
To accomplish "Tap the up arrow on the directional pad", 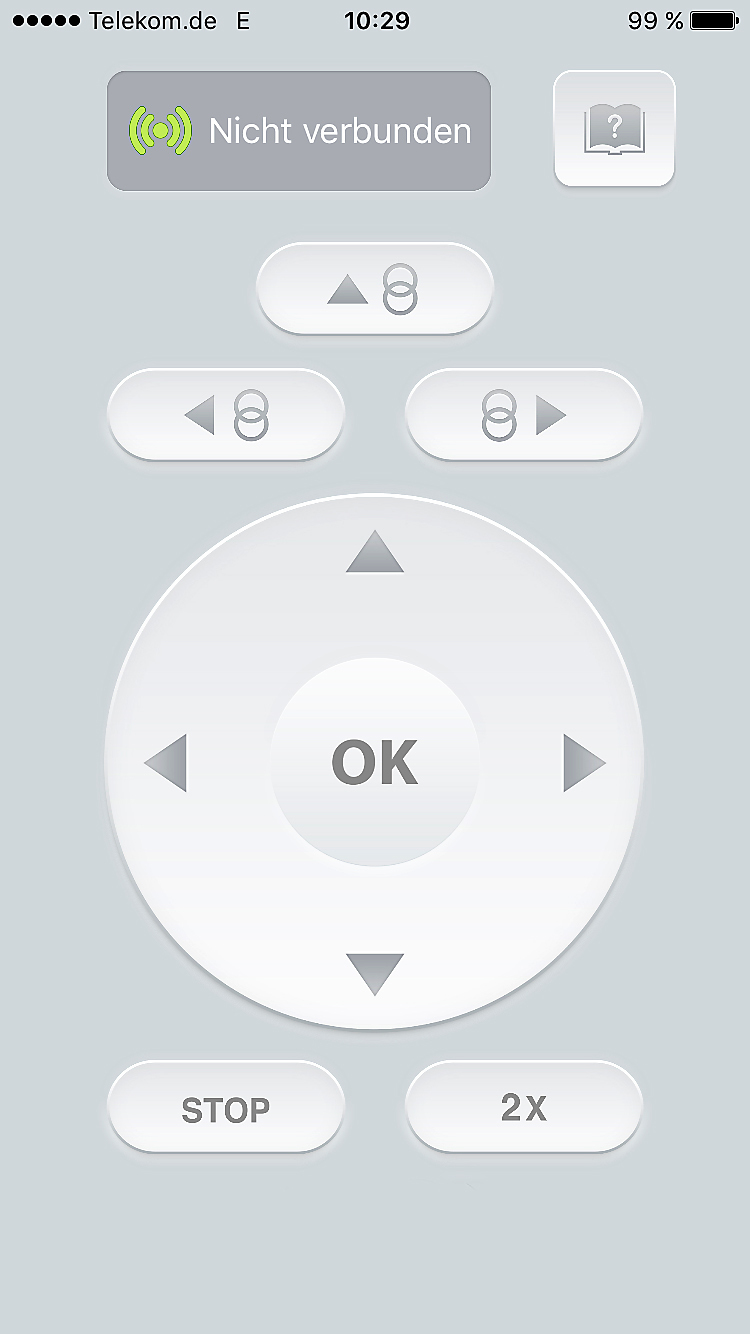I will tap(375, 552).
